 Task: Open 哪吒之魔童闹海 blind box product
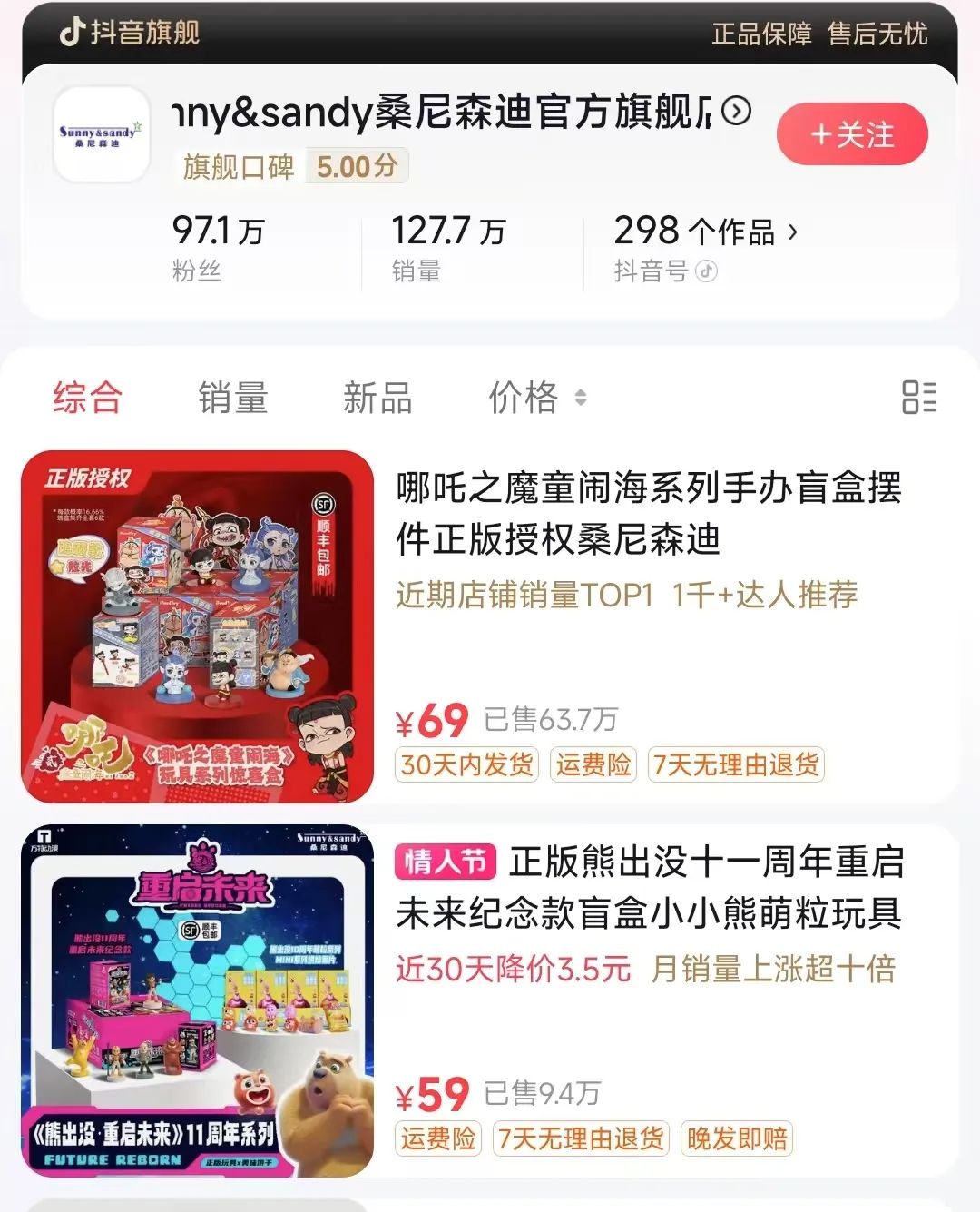click(648, 514)
